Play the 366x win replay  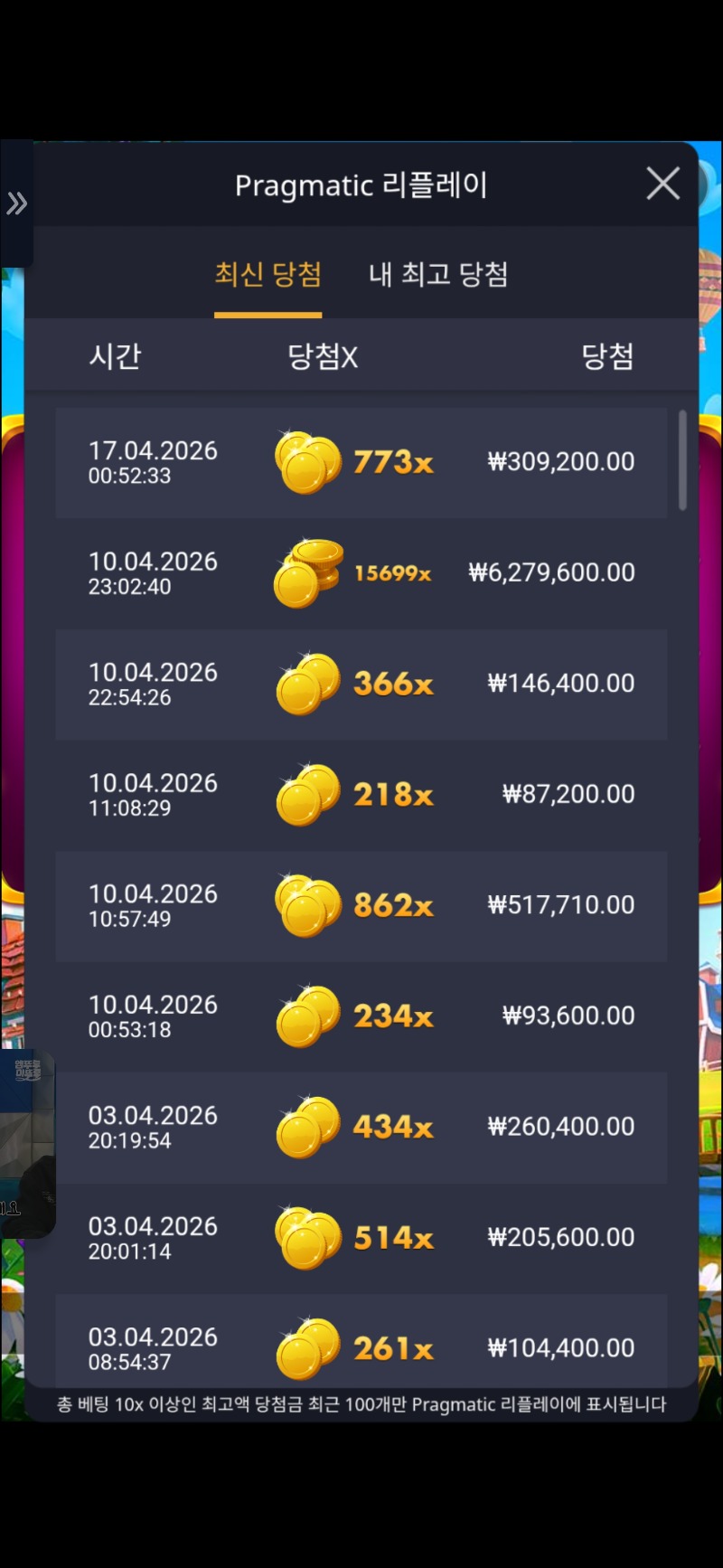pos(361,684)
